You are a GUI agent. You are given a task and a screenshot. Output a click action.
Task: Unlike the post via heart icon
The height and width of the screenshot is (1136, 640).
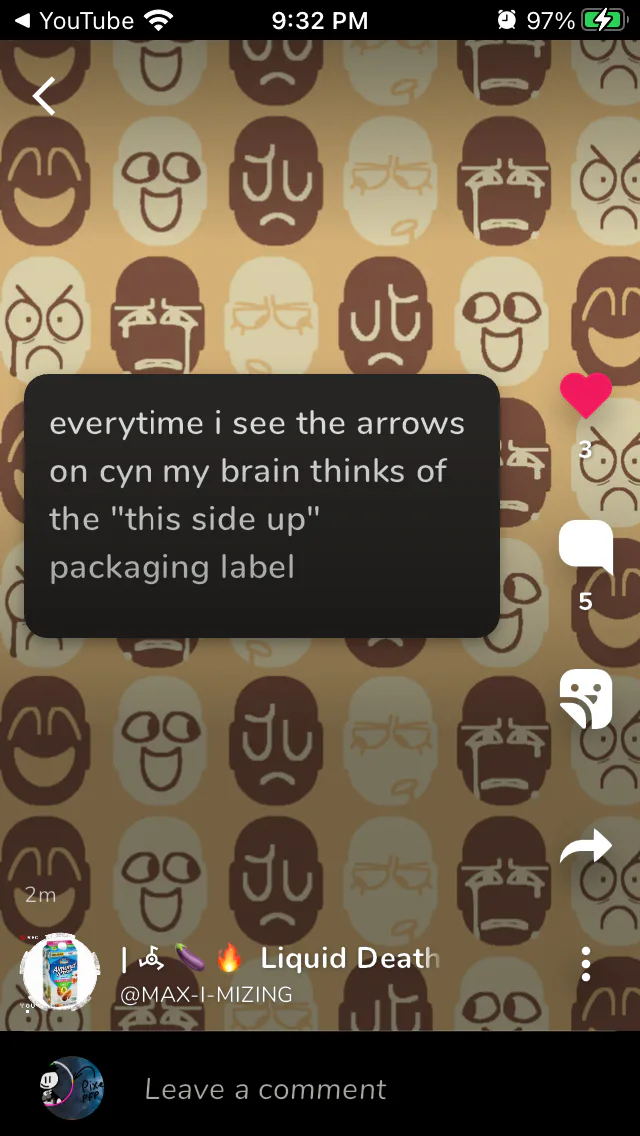coord(586,396)
